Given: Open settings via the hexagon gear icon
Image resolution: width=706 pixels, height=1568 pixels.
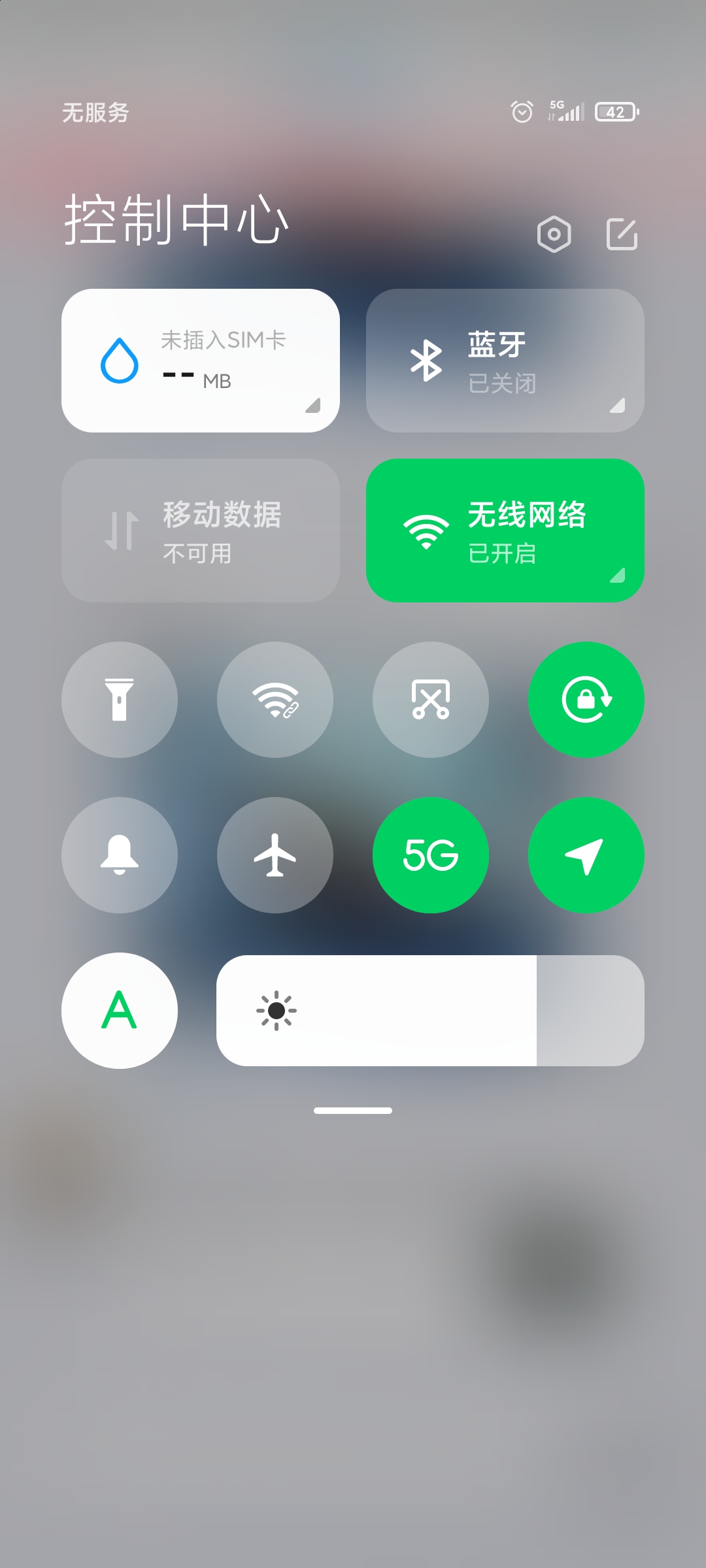Looking at the screenshot, I should pyautogui.click(x=554, y=234).
